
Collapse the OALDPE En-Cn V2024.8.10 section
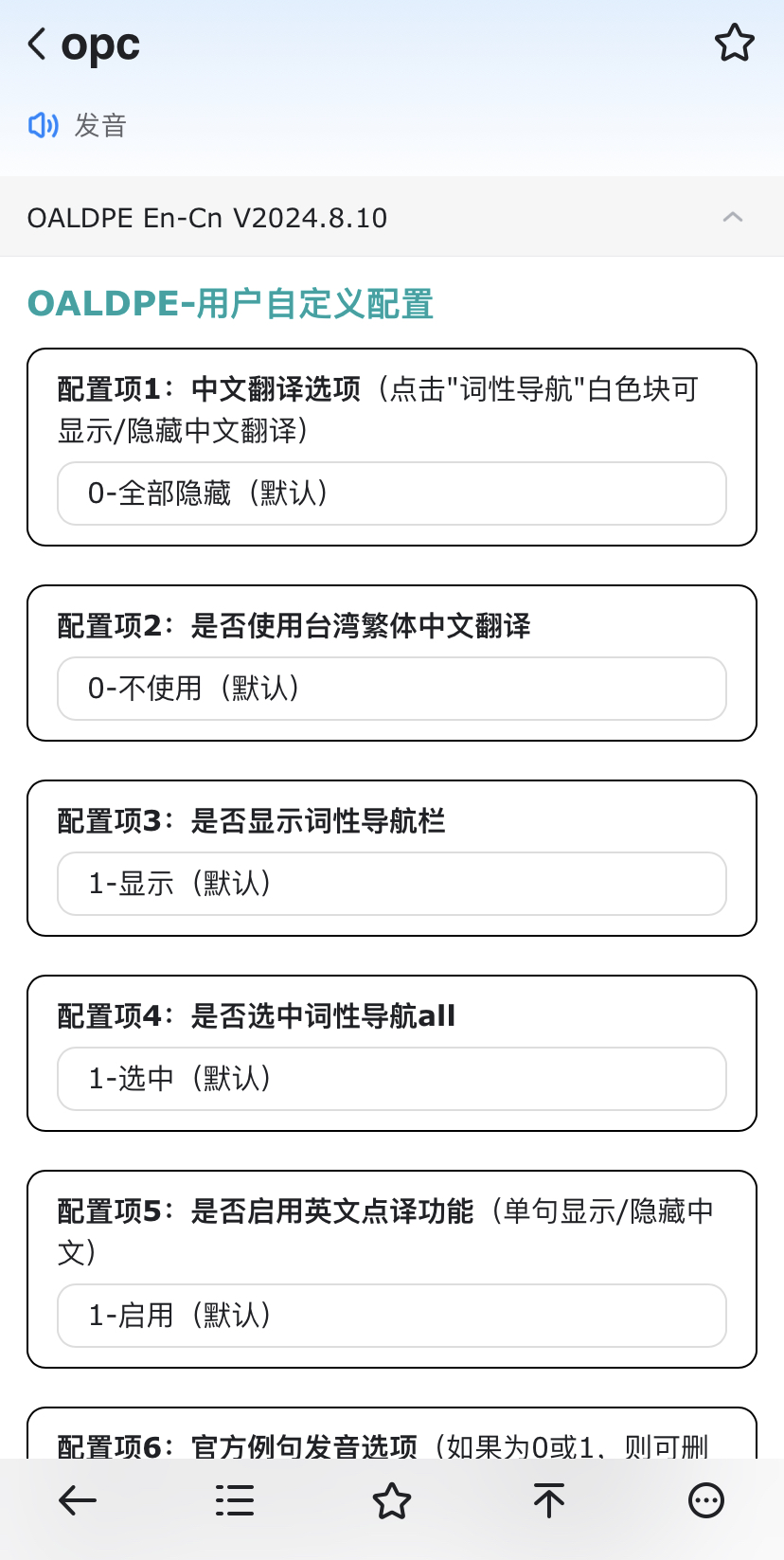point(732,217)
